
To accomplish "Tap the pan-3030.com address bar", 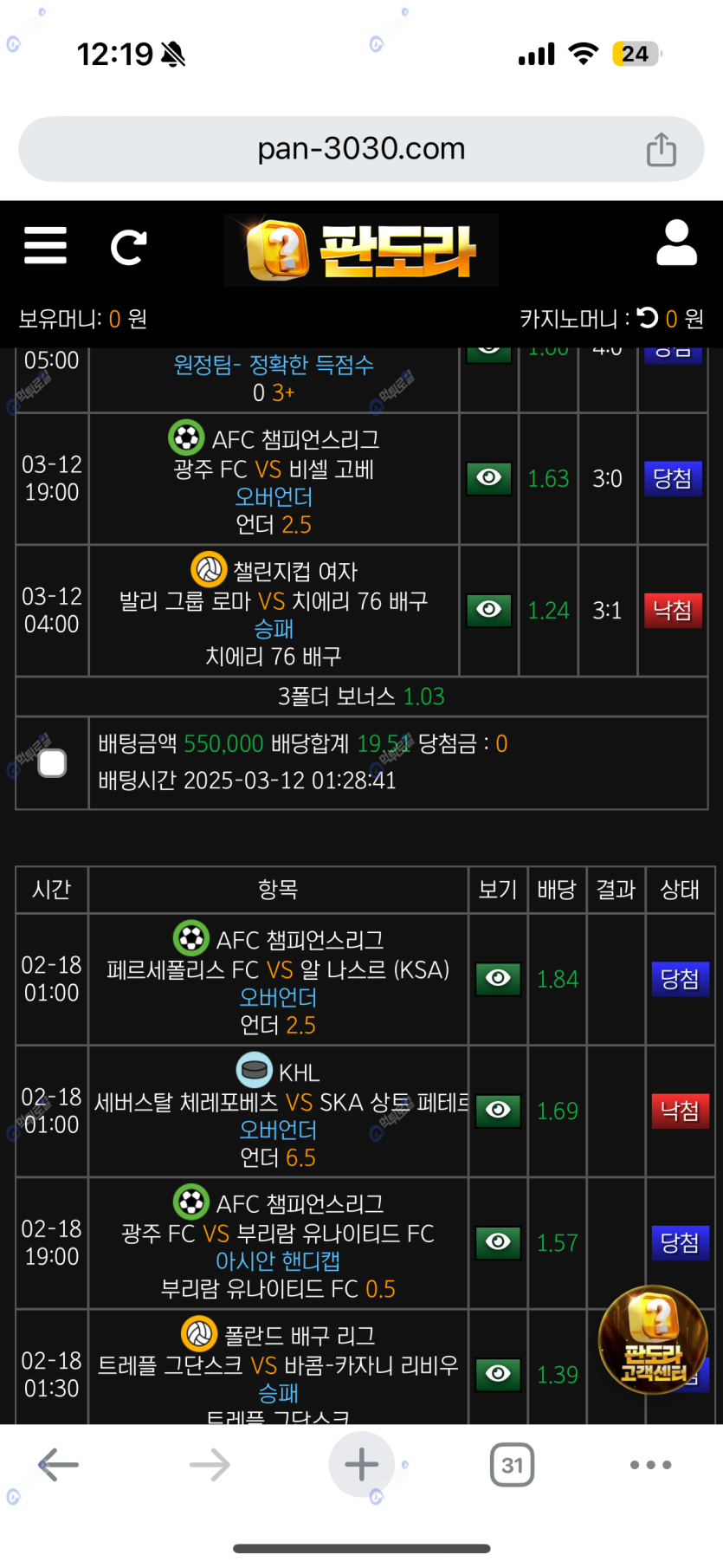I will click(361, 149).
